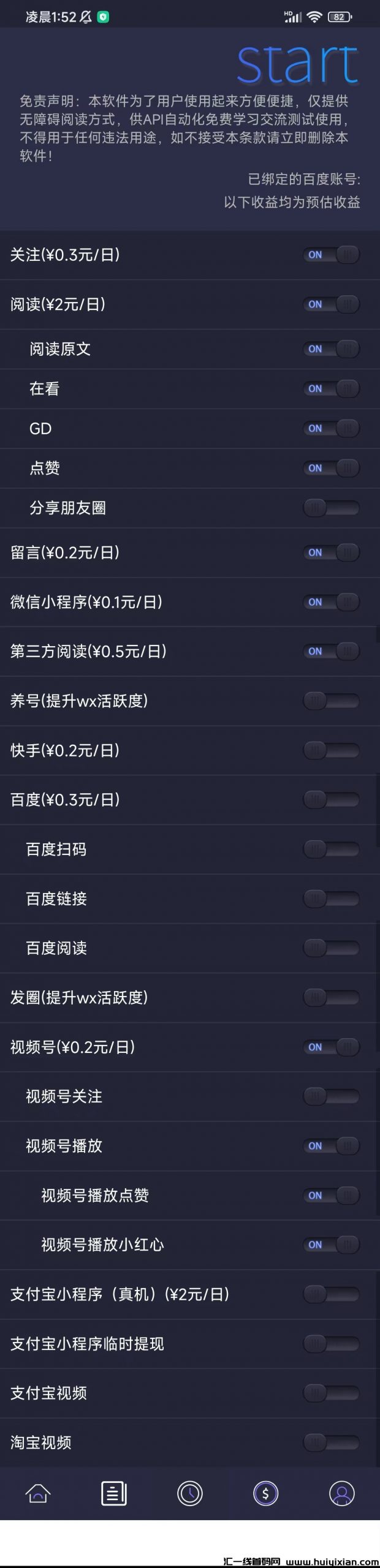Go to the home tab
Viewport: 380px width, 1568px height.
click(38, 1493)
